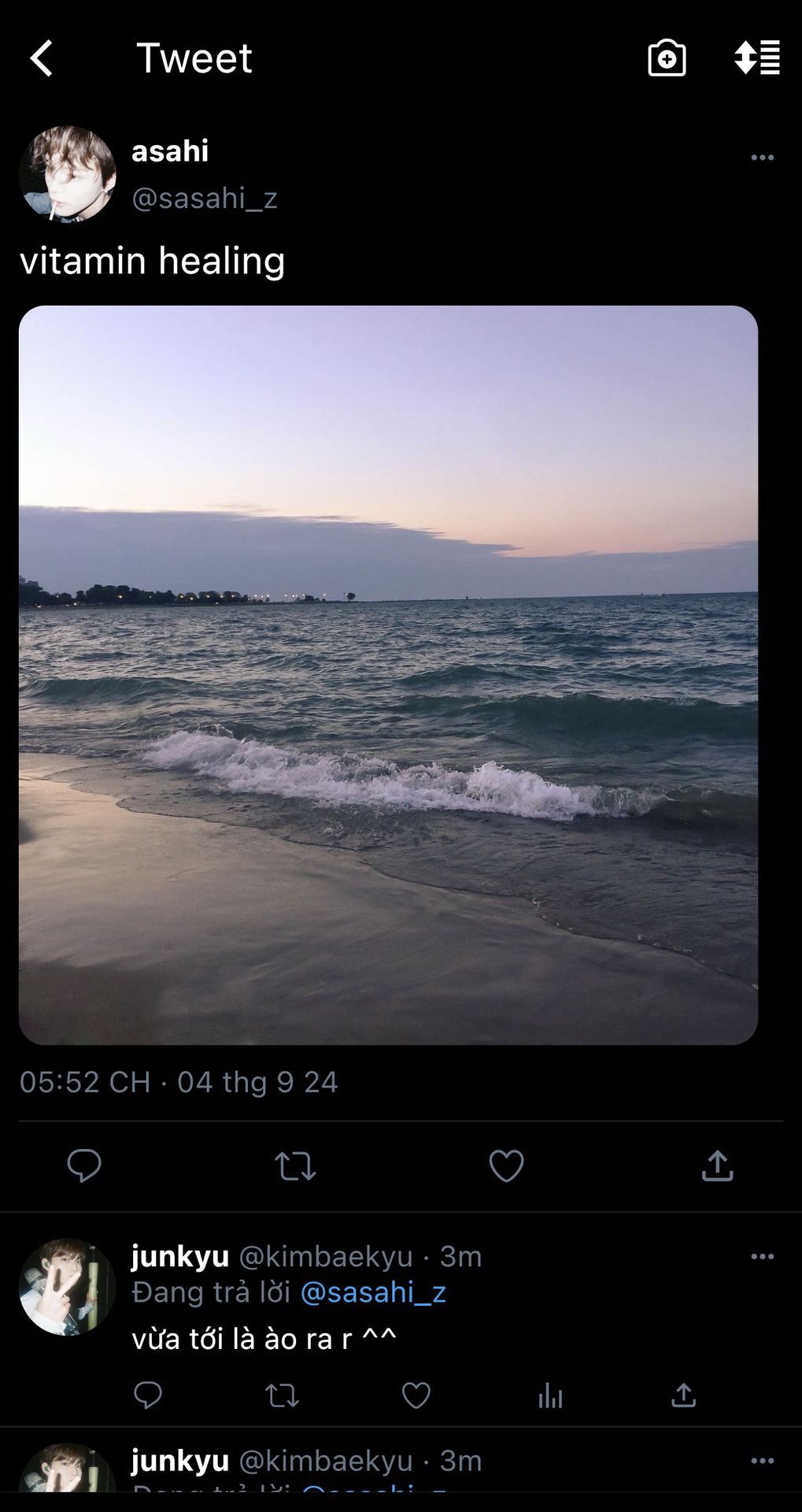Screen dimensions: 802x1512
Task: Retweet junkyu's "vừa tối là ào ra r" reply
Action: [282, 1395]
